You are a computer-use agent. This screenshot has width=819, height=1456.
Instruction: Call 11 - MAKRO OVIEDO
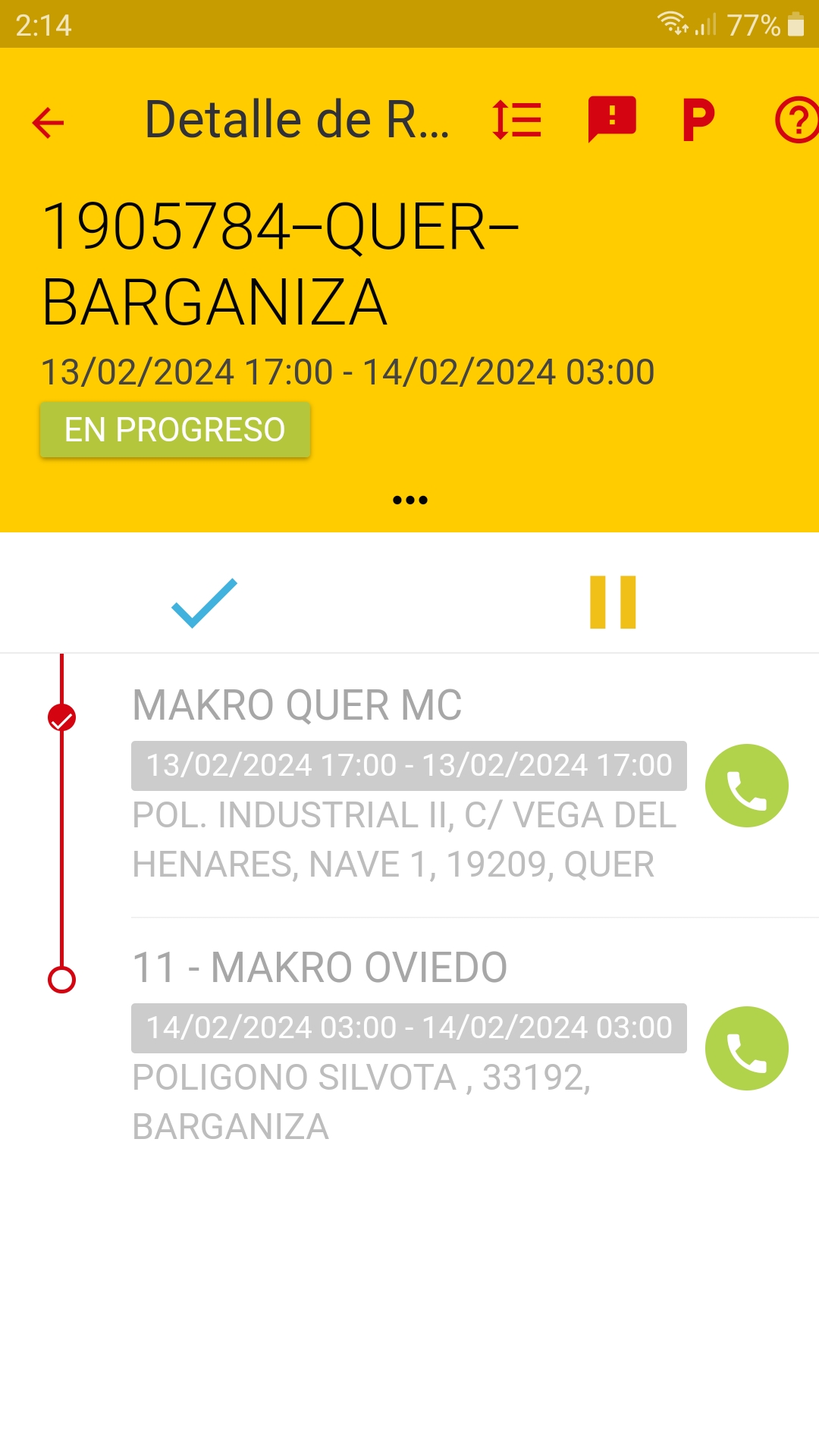(747, 1048)
